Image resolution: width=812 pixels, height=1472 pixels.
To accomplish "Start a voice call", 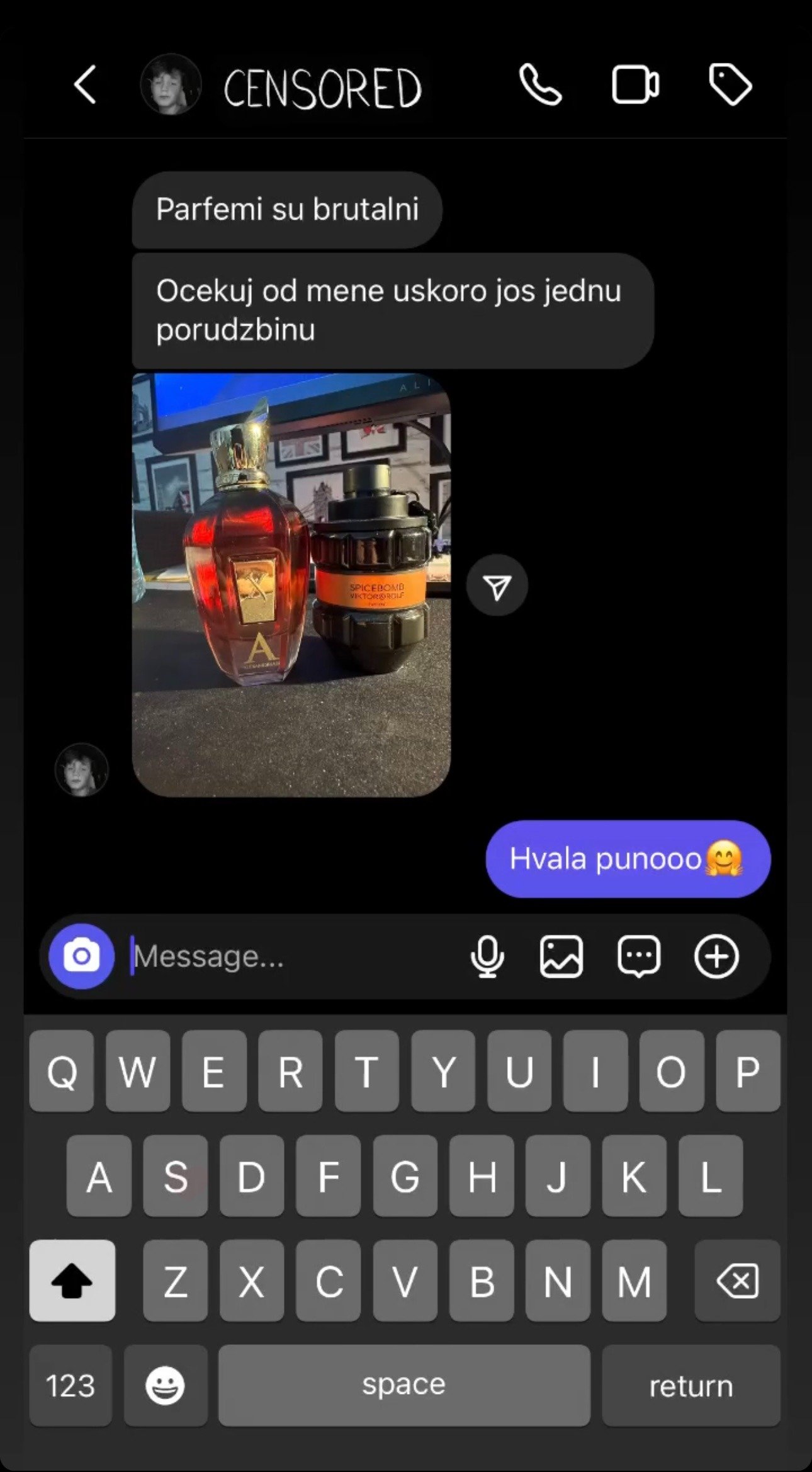I will tap(540, 84).
